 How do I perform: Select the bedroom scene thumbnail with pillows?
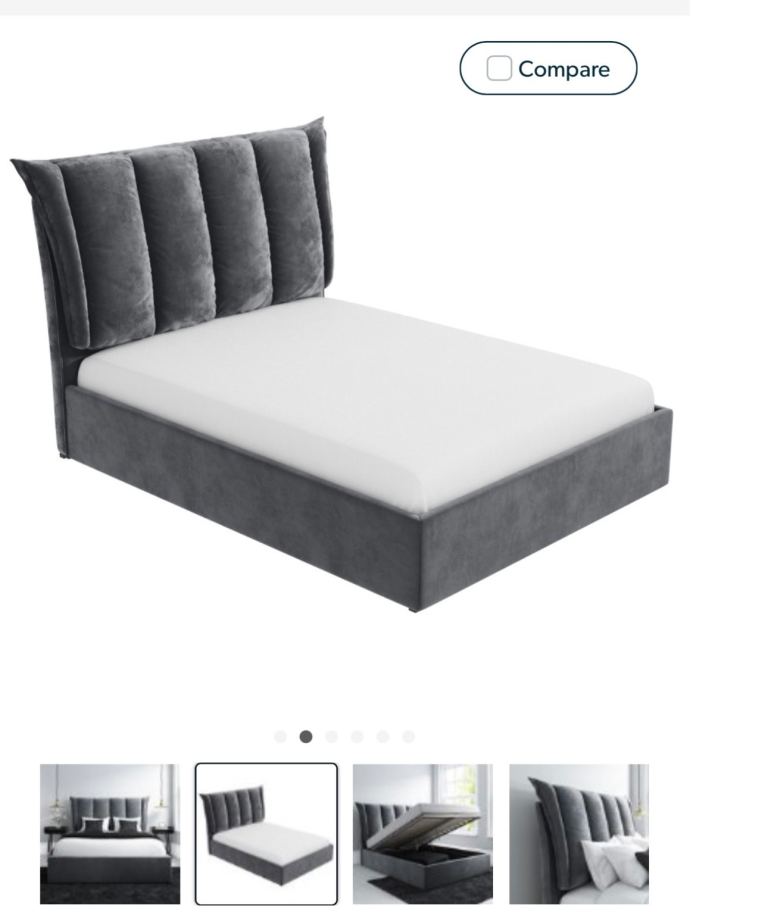(110, 833)
